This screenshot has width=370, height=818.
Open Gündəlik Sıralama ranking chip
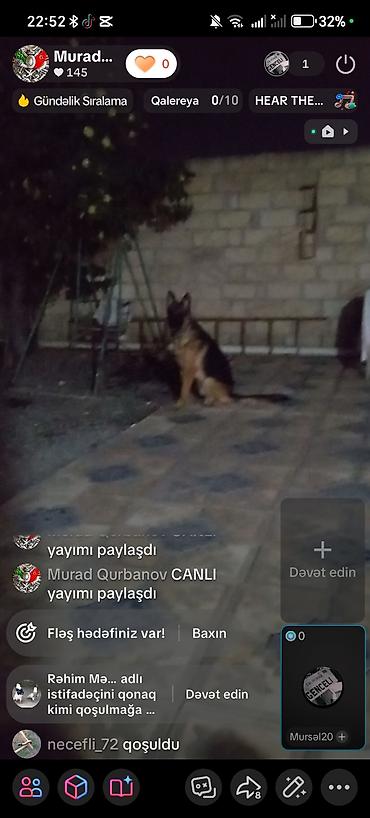73,101
